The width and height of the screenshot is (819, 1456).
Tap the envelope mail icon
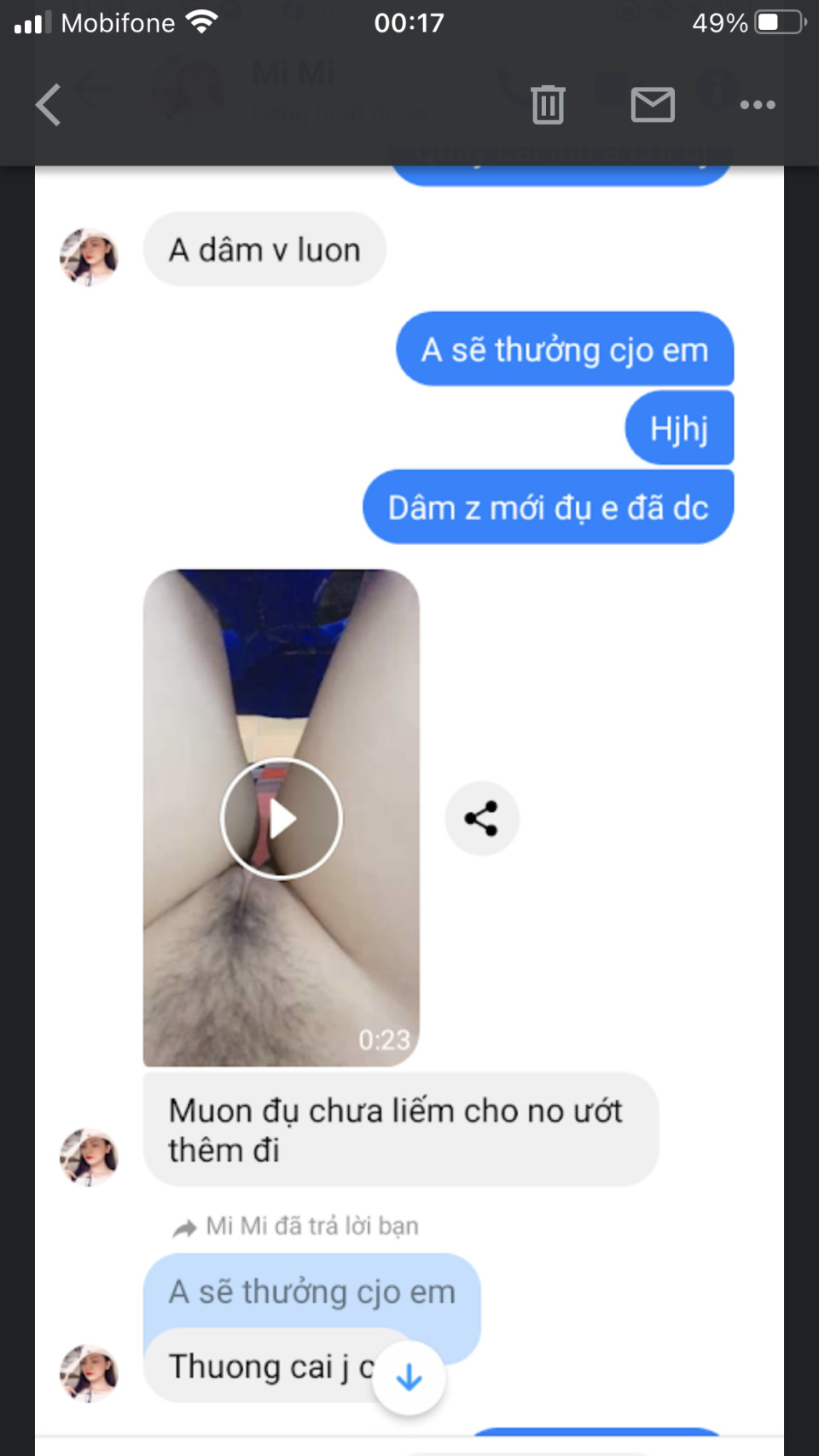(x=653, y=105)
